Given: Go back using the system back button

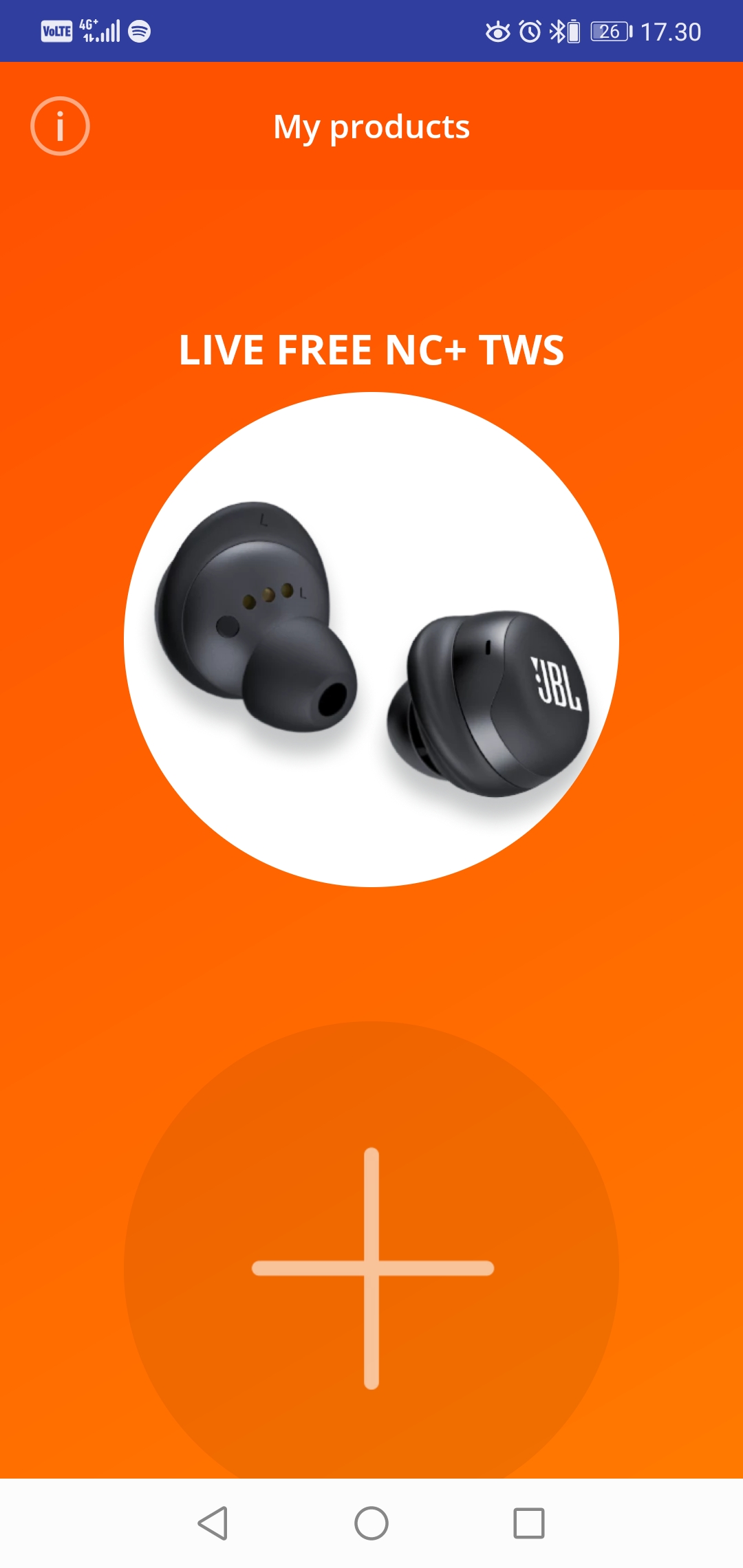Looking at the screenshot, I should (x=213, y=1523).
